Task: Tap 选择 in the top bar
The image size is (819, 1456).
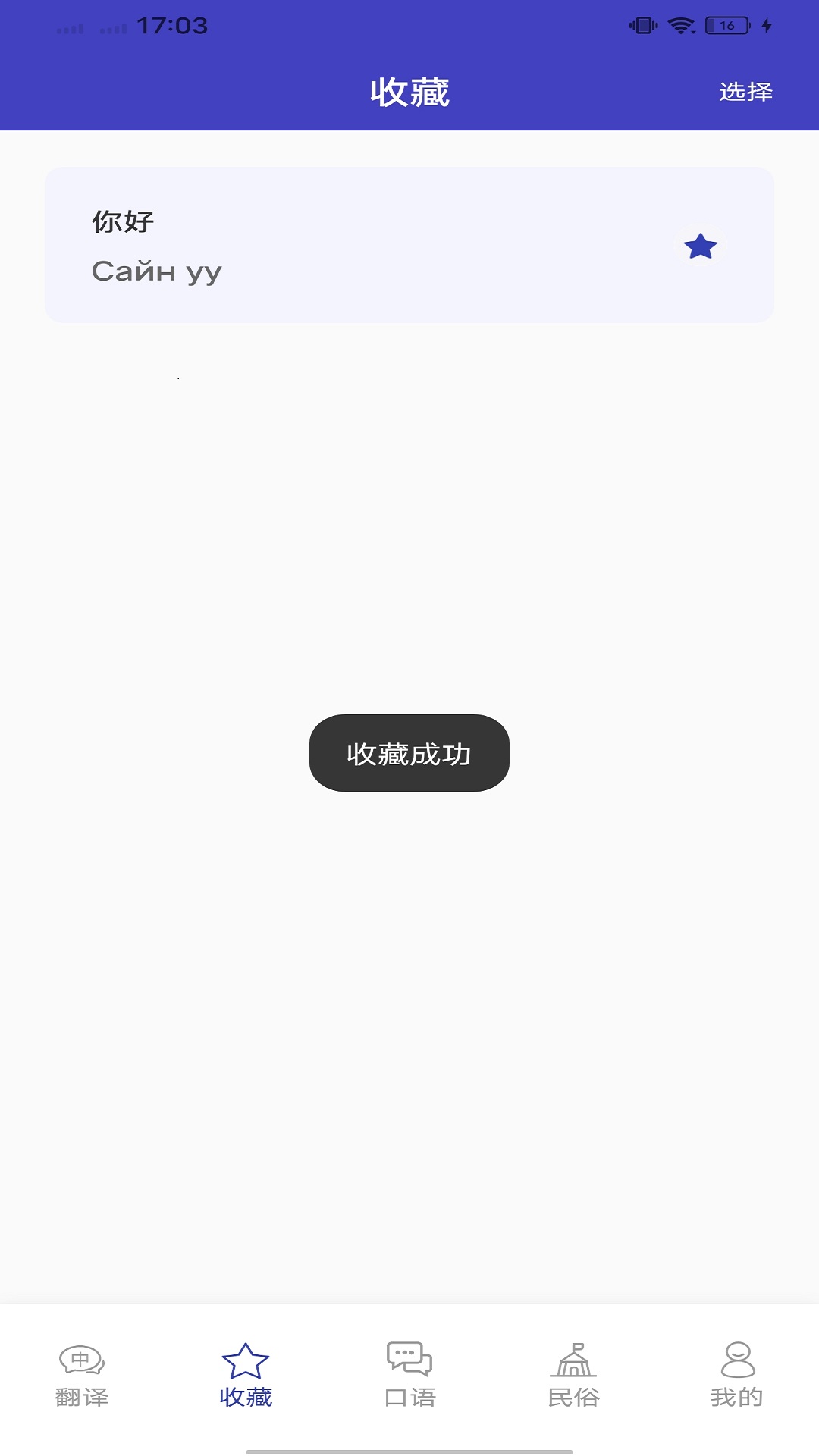Action: 745,92
